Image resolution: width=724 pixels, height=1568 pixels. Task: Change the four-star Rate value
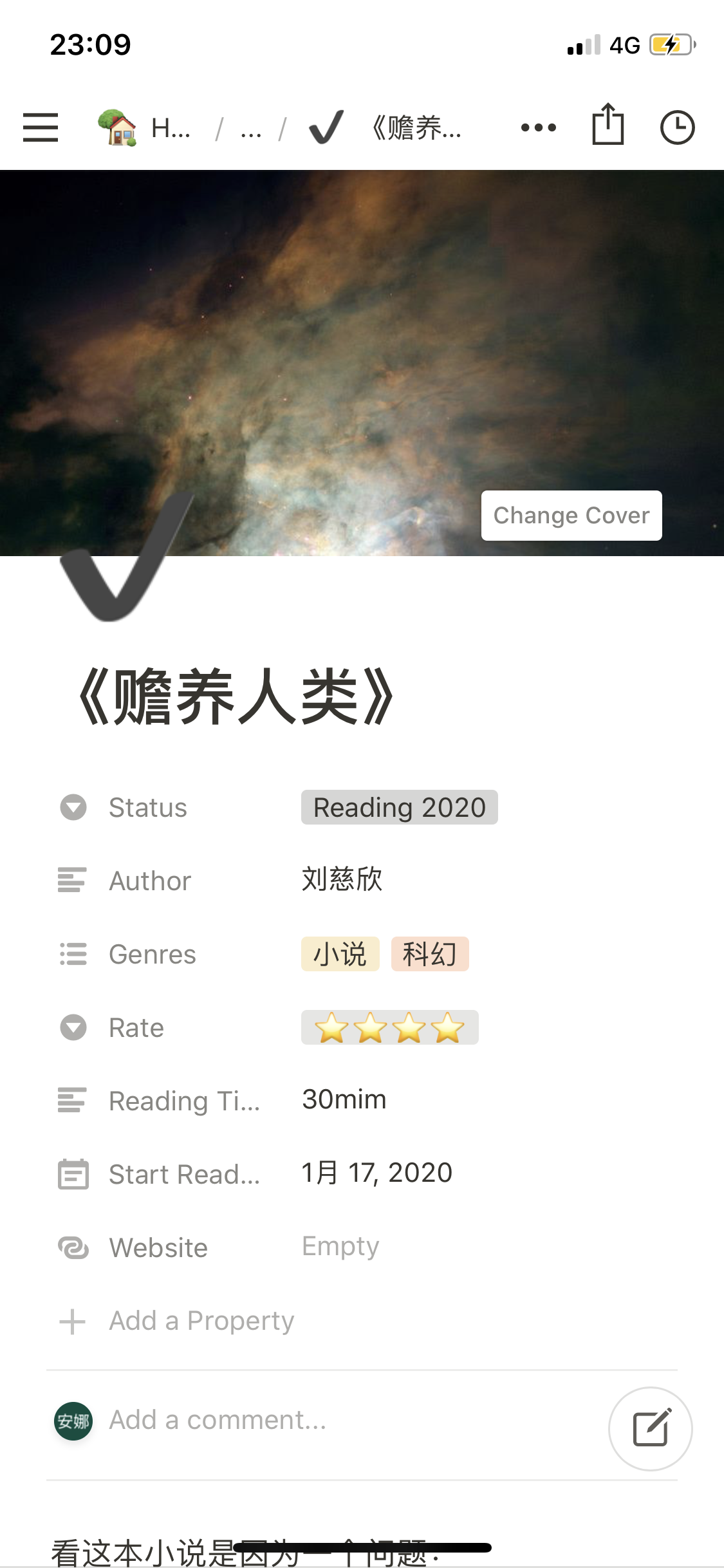389,1027
